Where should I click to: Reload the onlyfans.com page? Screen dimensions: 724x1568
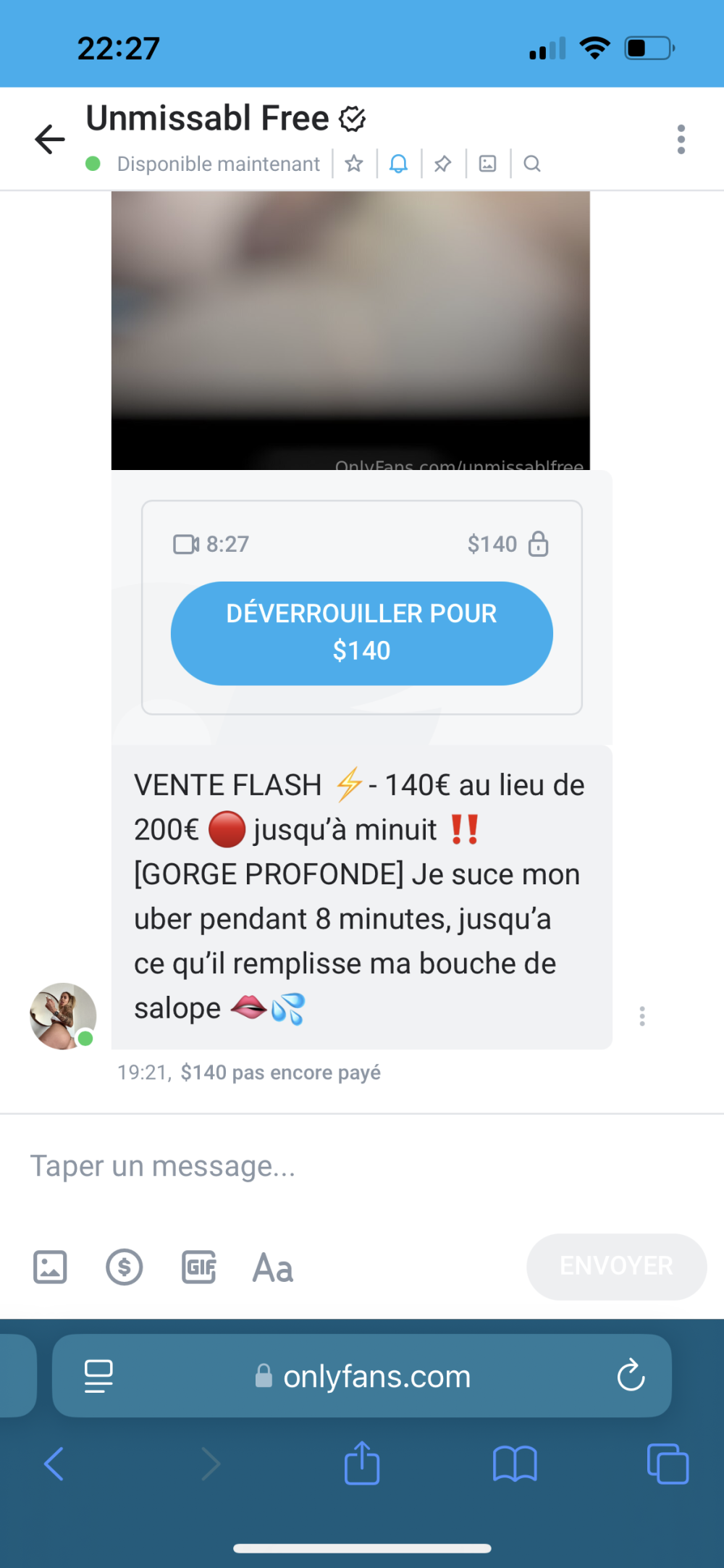[x=631, y=1375]
